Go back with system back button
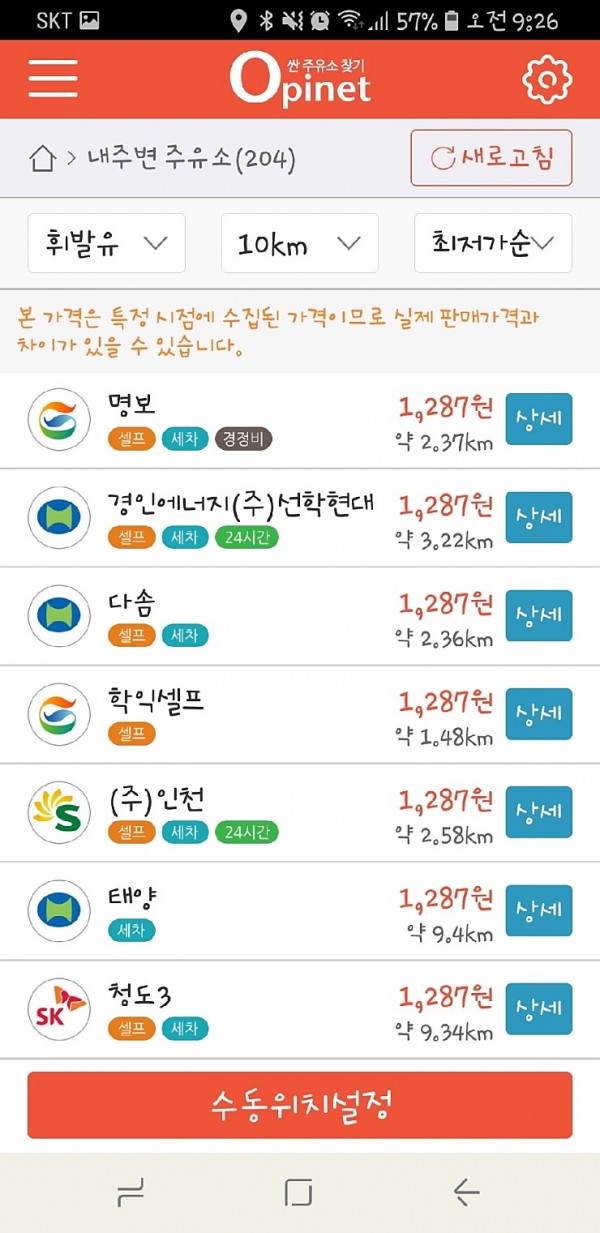Screen dimensions: 600x1233 (466, 1191)
